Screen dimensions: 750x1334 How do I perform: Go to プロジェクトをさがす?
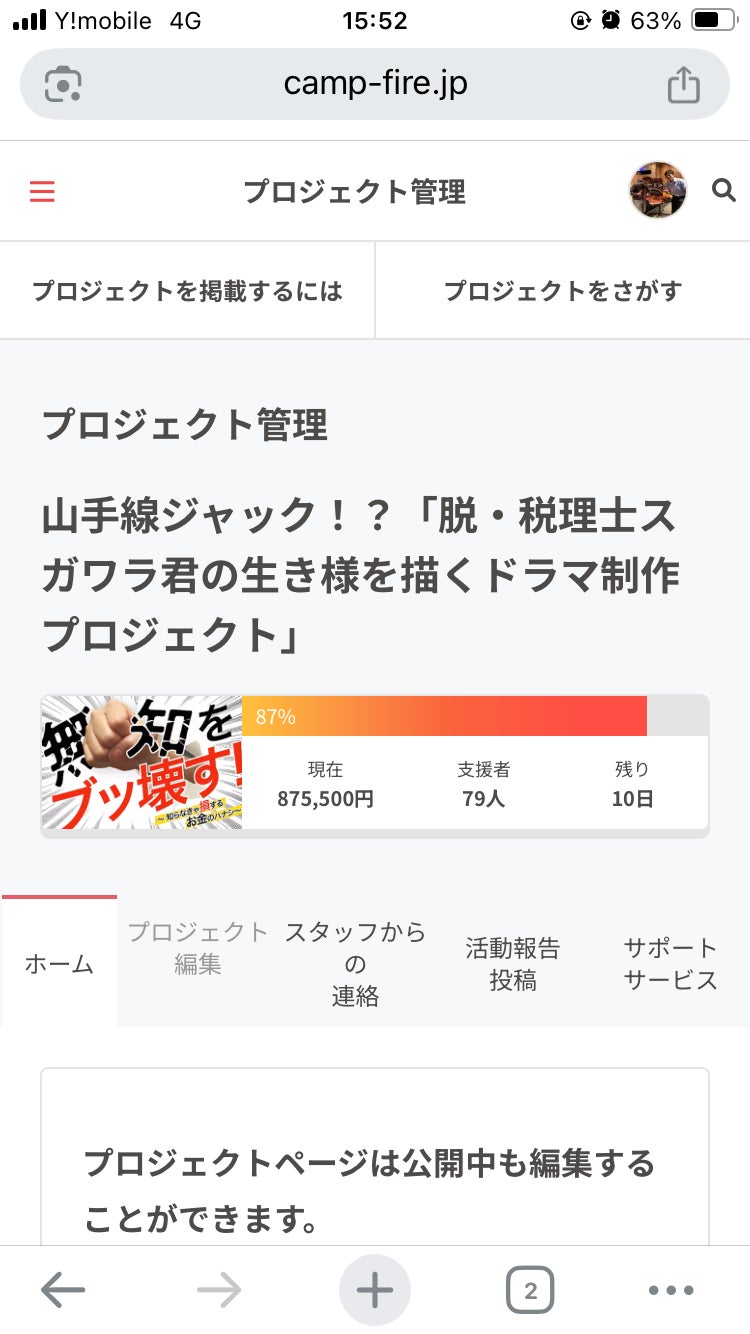(x=563, y=291)
